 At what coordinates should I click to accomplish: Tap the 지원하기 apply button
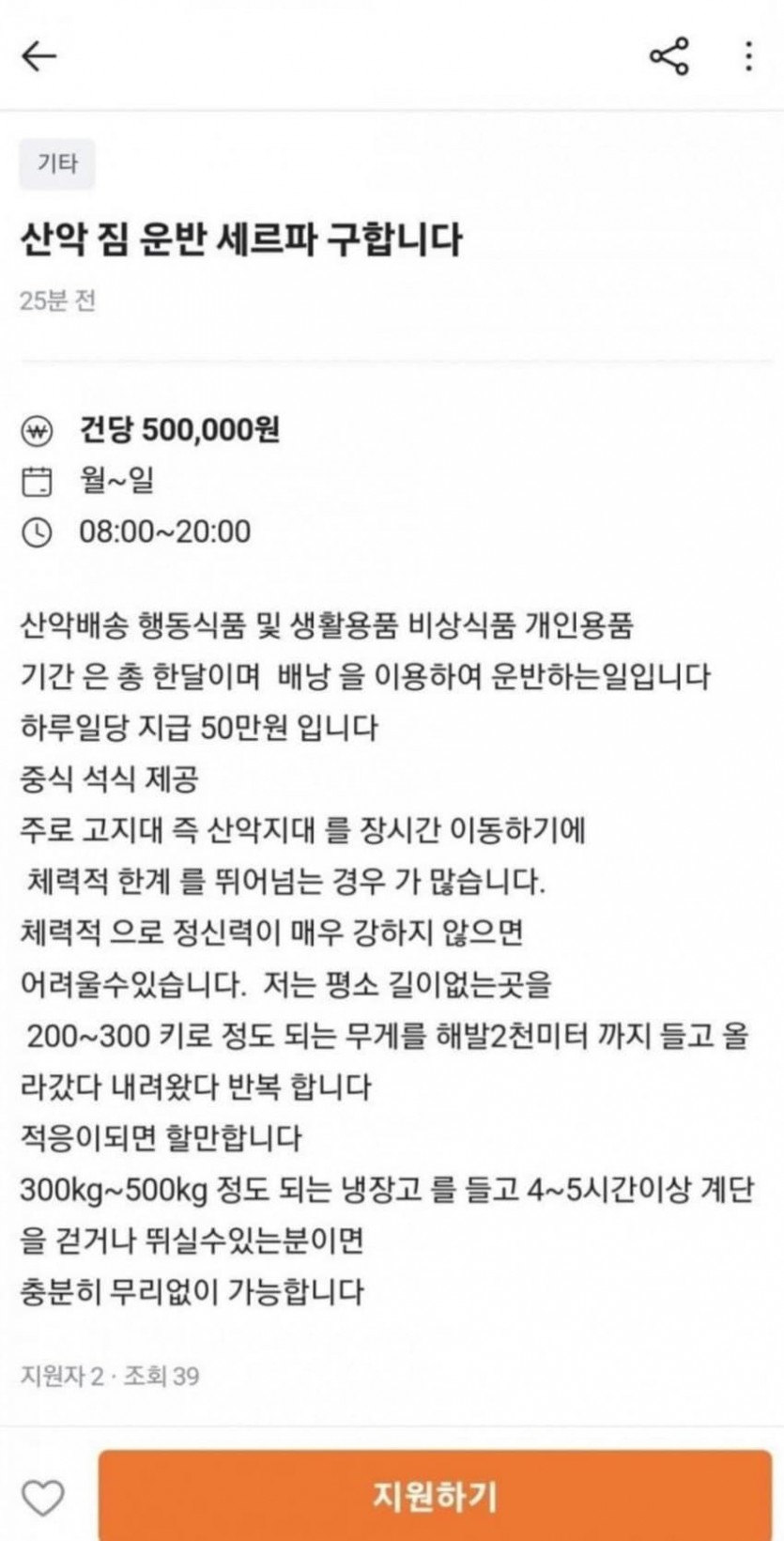click(435, 1495)
